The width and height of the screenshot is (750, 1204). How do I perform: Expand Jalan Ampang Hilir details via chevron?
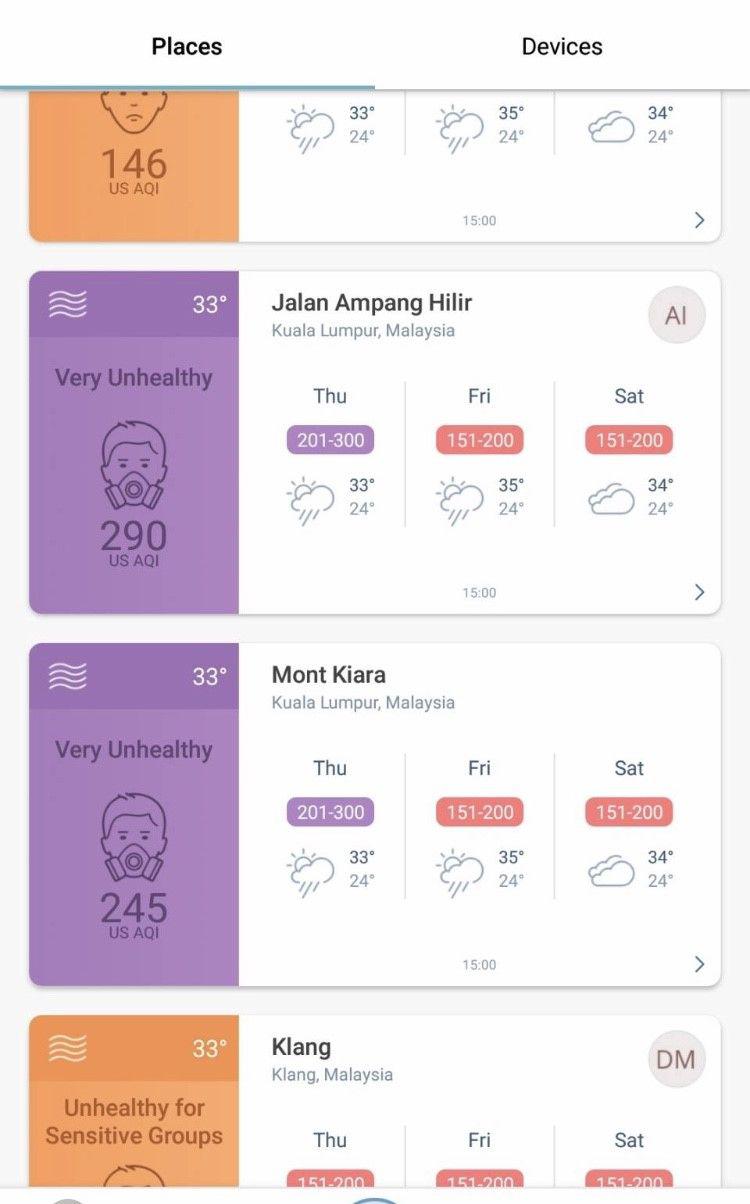click(x=699, y=592)
